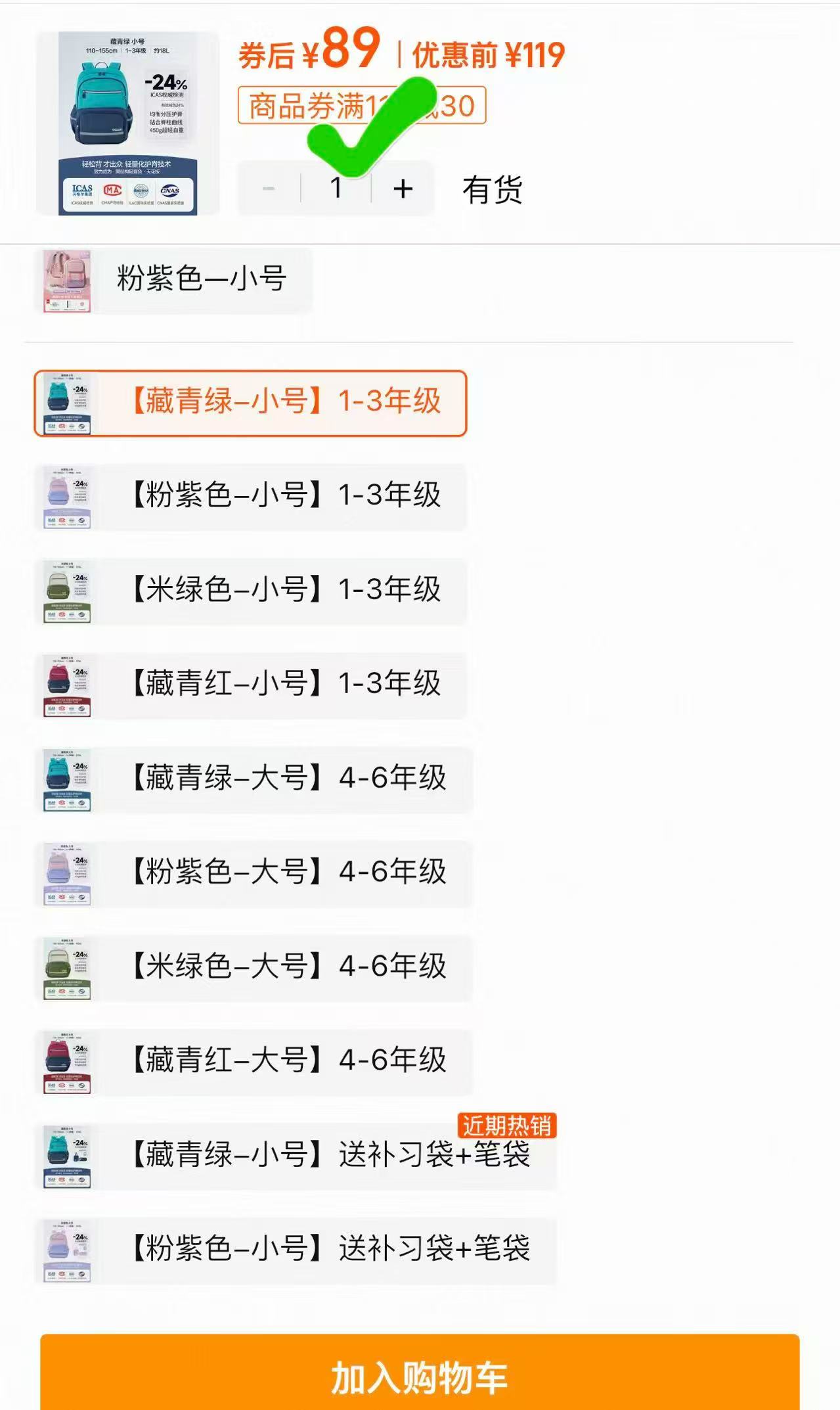Decrease quantity using the minus stepper
The width and height of the screenshot is (840, 1410).
[x=269, y=189]
